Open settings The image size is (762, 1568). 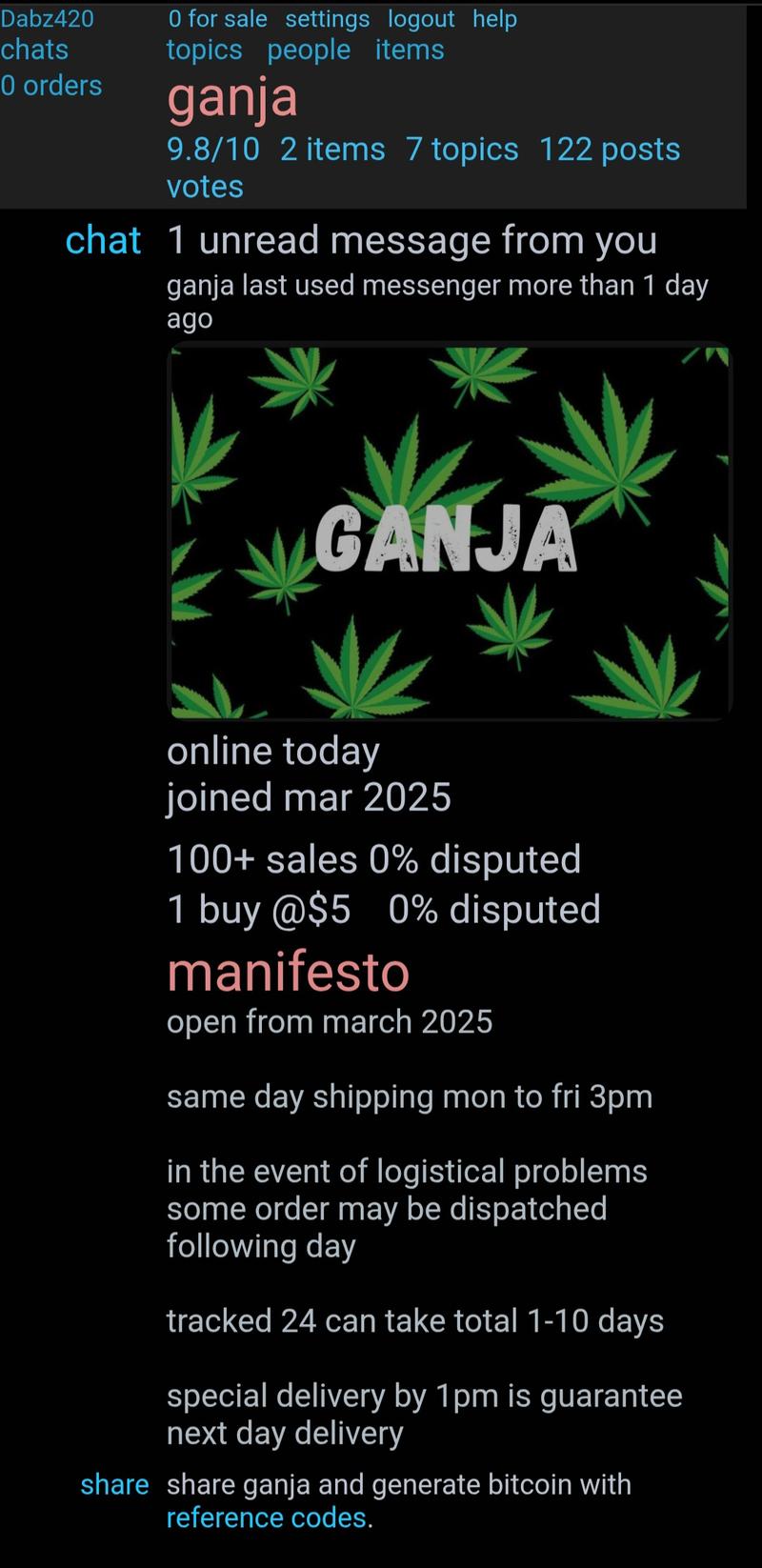(327, 19)
